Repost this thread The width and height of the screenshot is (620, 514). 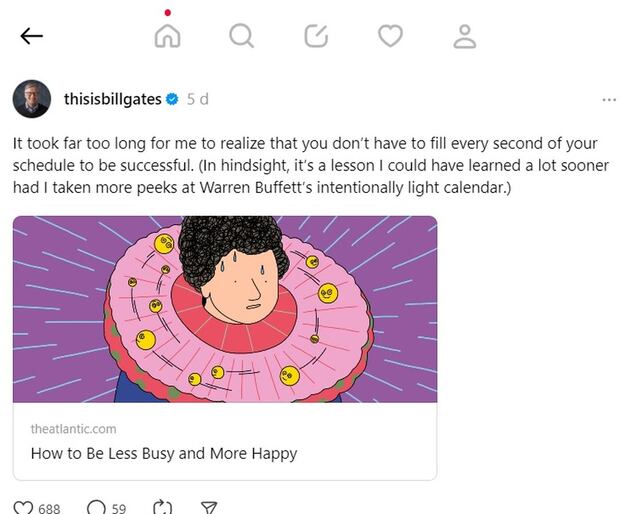tap(162, 507)
